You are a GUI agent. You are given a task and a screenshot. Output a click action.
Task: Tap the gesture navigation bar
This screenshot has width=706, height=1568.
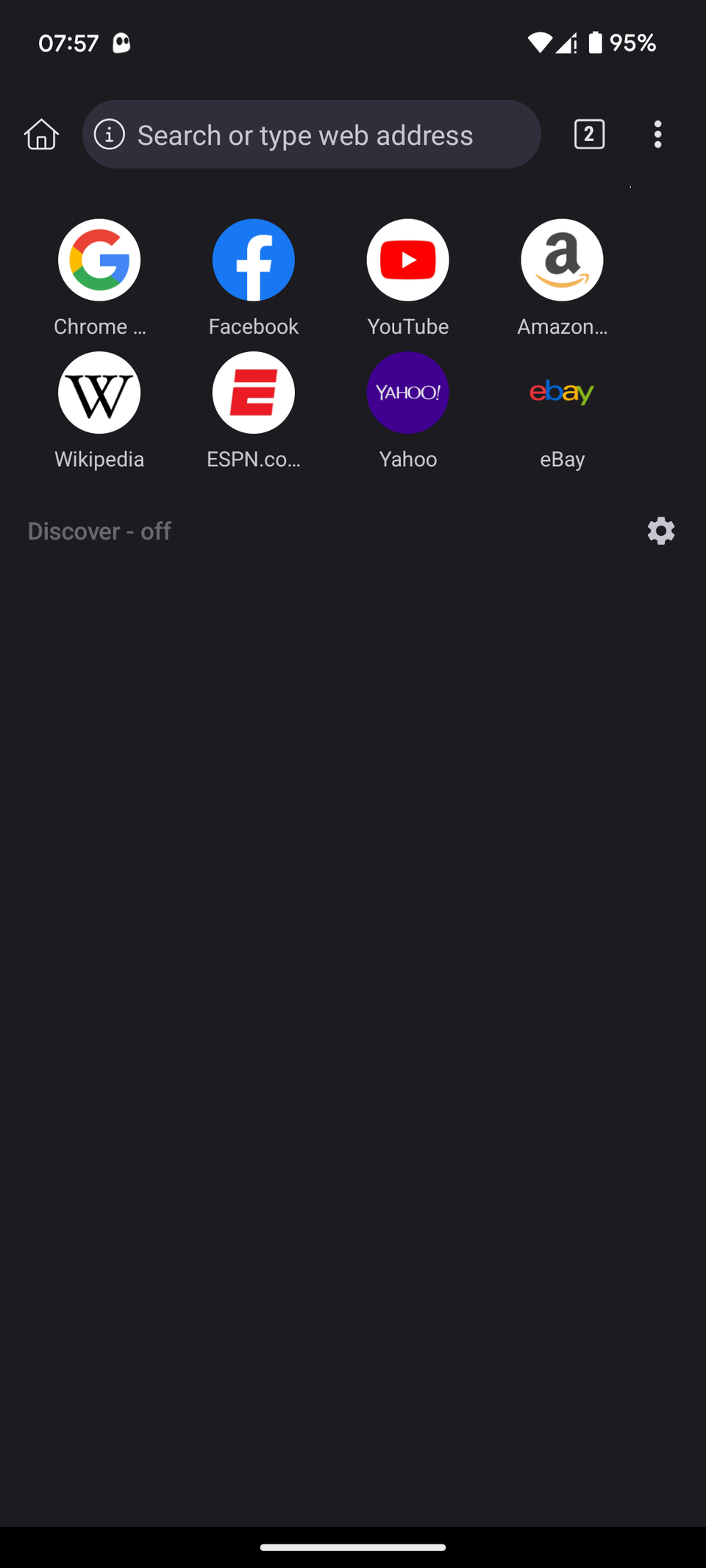pyautogui.click(x=353, y=1547)
